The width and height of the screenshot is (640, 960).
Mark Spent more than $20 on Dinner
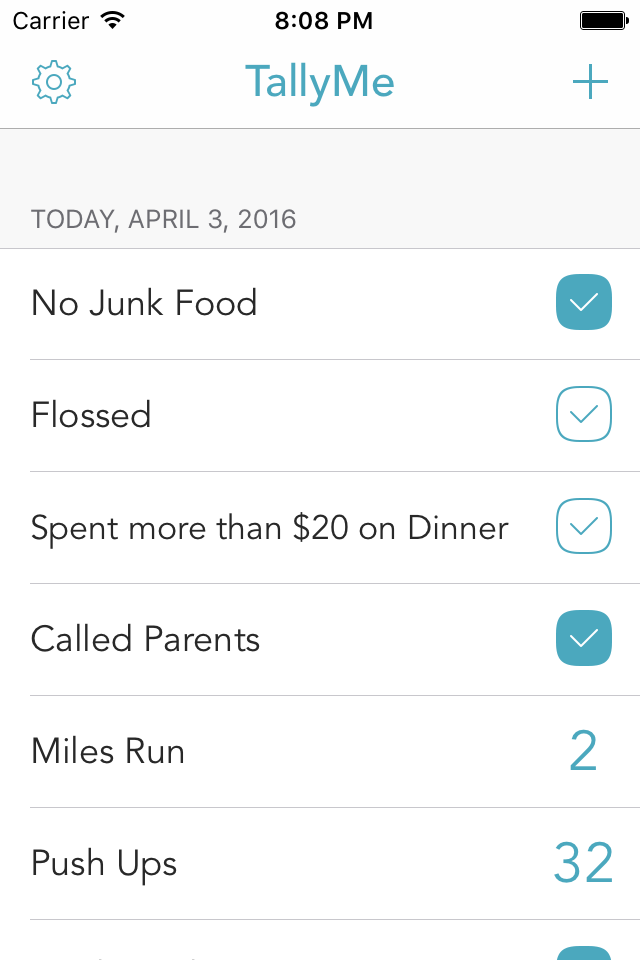point(584,526)
